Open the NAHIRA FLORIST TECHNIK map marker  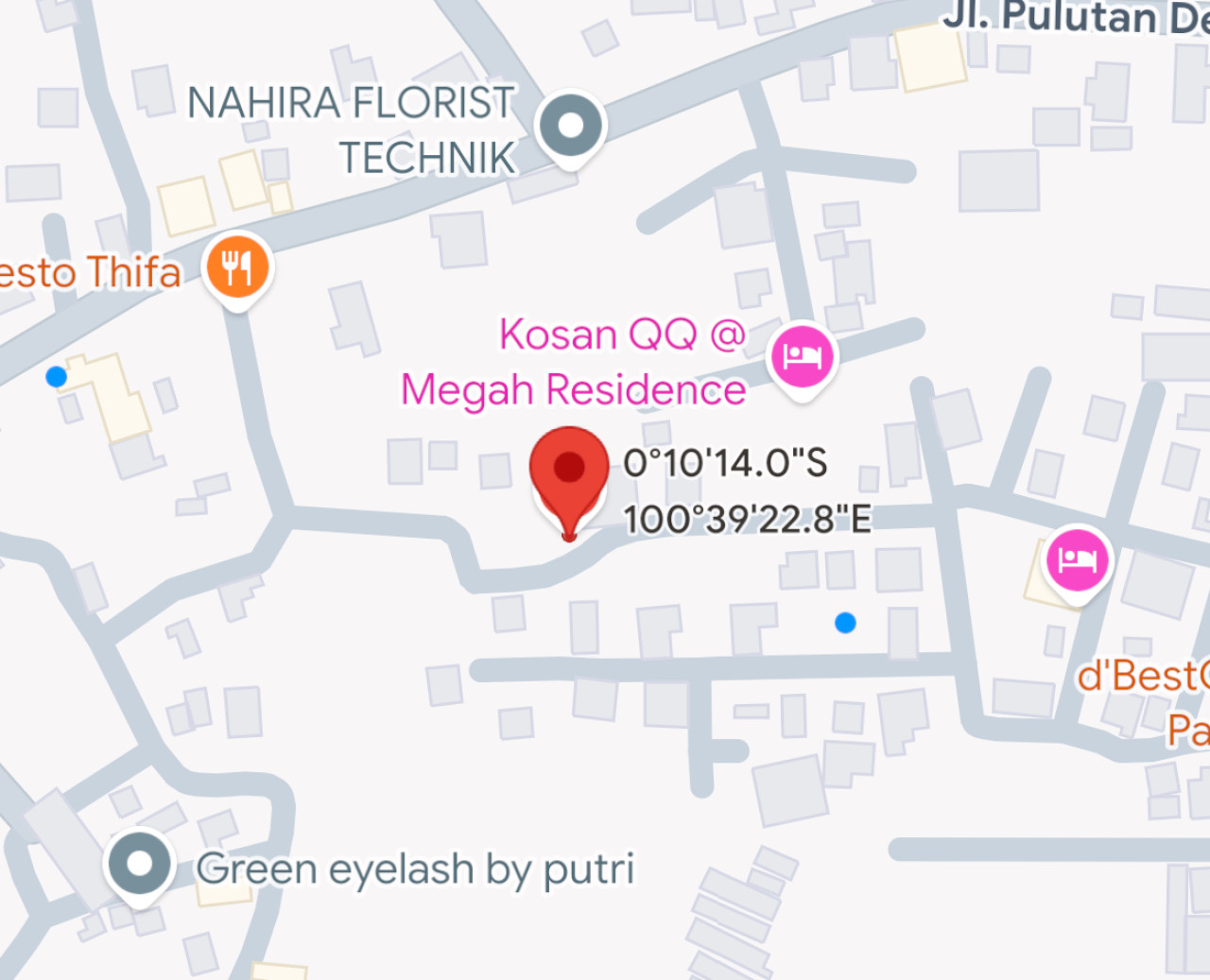[x=570, y=126]
